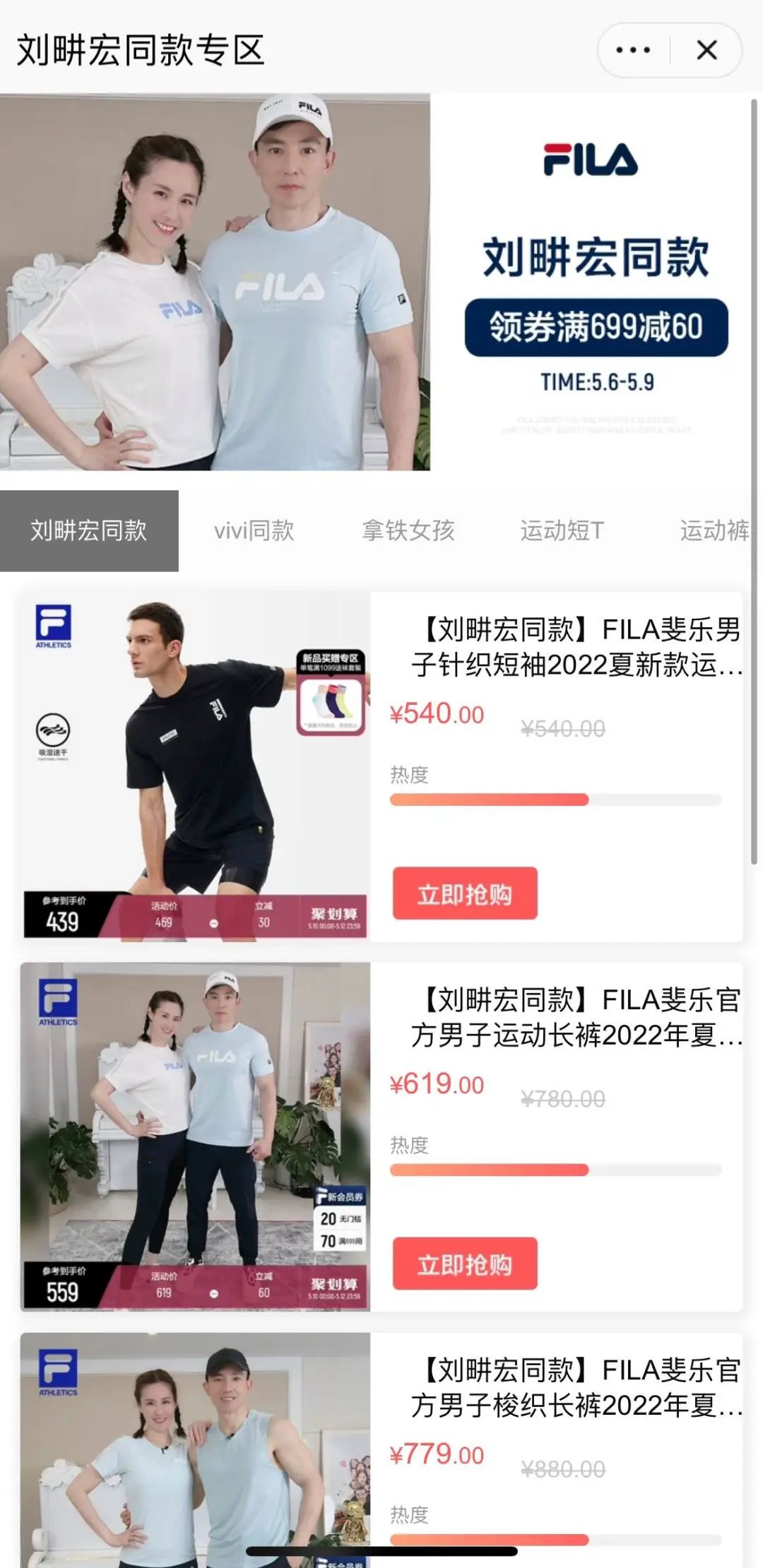Image resolution: width=763 pixels, height=1568 pixels.
Task: Switch to the vivi同款 tab
Action: pyautogui.click(x=254, y=530)
